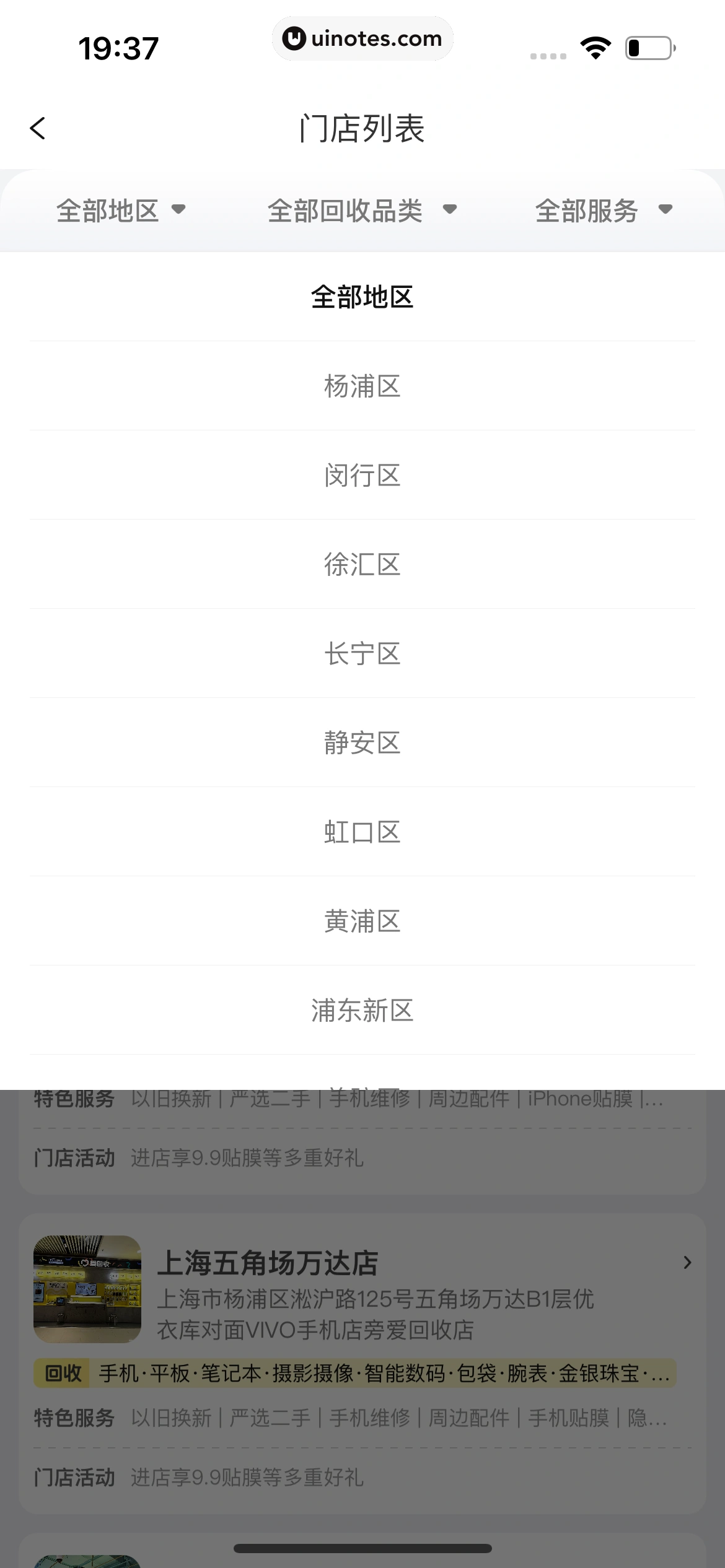Tap the cellular signal dots icon
The width and height of the screenshot is (725, 1568).
point(547,56)
